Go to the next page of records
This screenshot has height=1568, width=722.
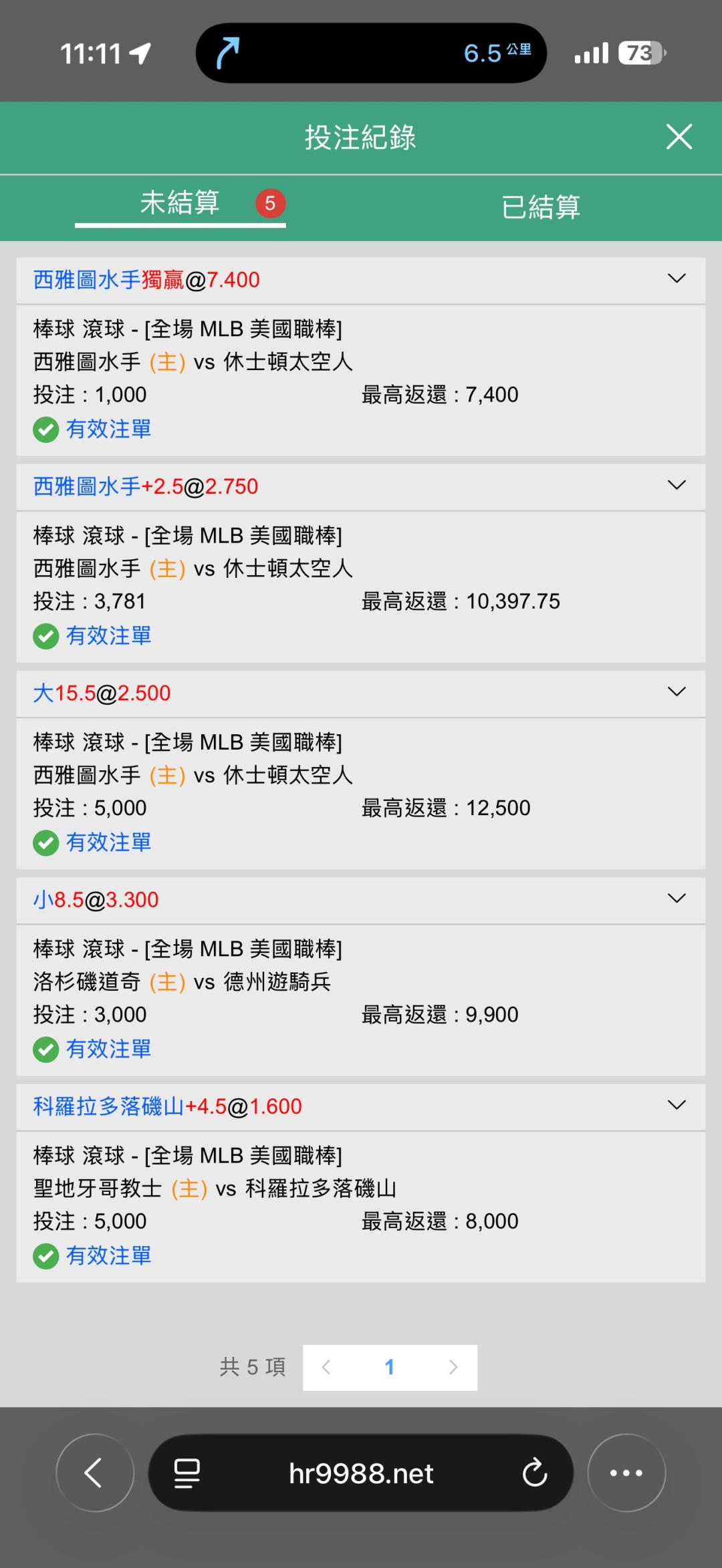coord(453,1368)
